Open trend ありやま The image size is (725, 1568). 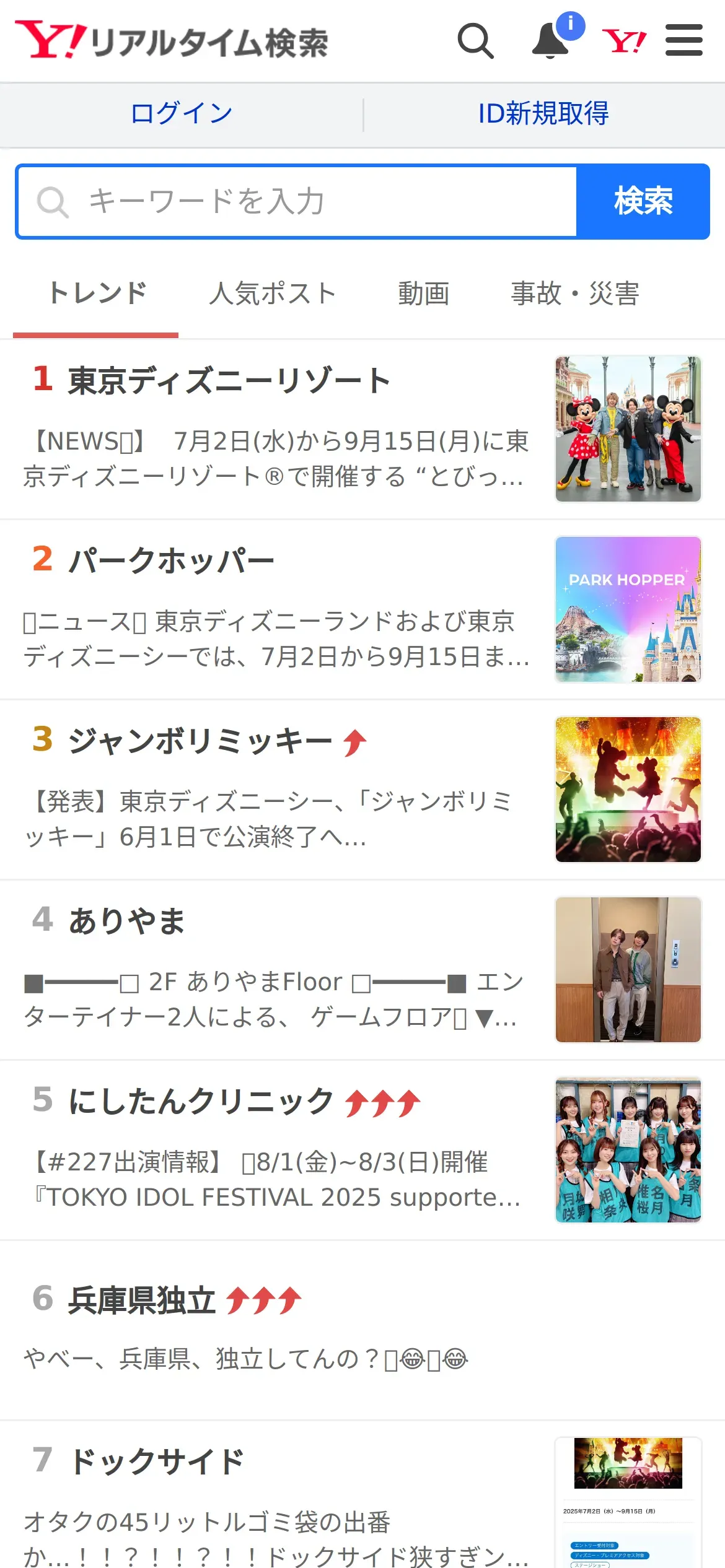point(127,921)
